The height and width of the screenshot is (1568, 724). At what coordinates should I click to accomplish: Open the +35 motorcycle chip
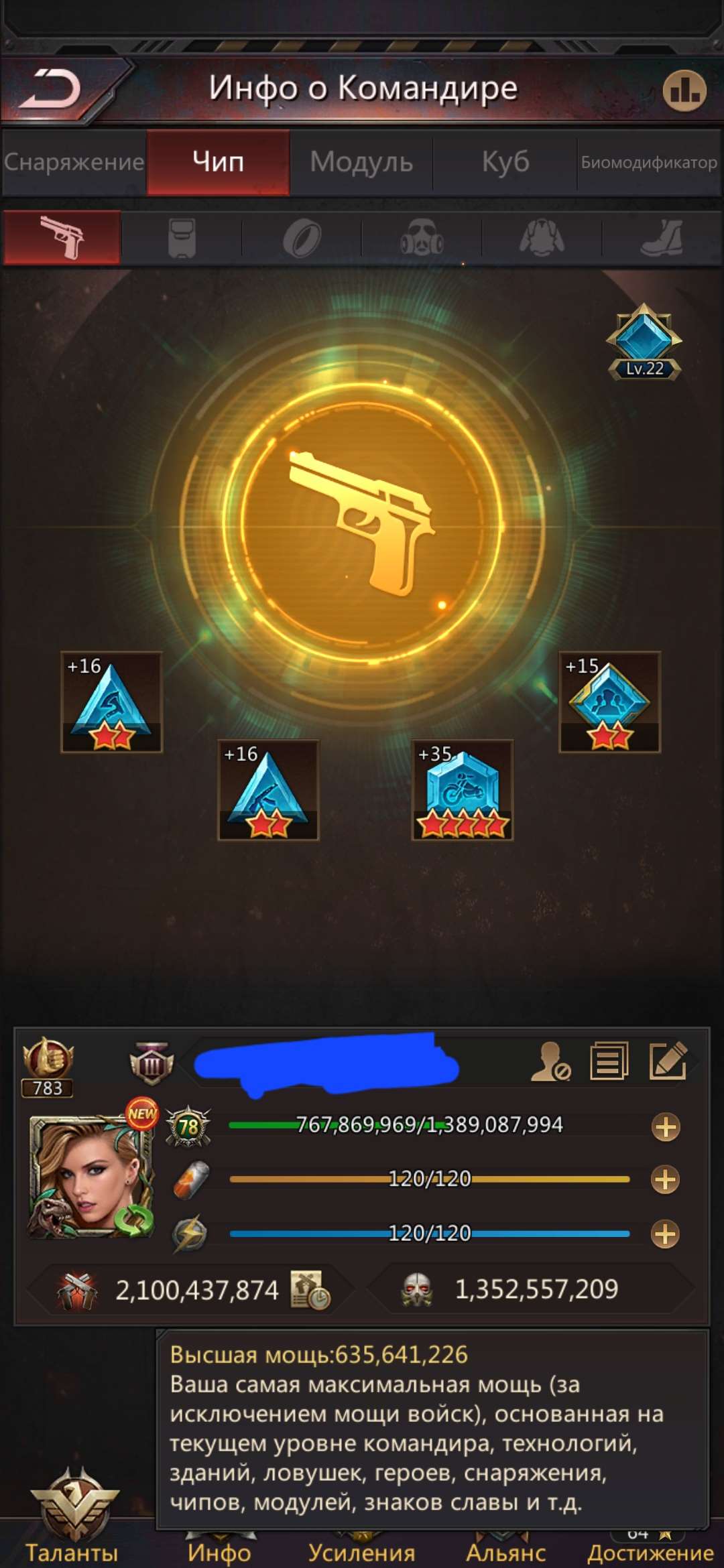click(463, 790)
